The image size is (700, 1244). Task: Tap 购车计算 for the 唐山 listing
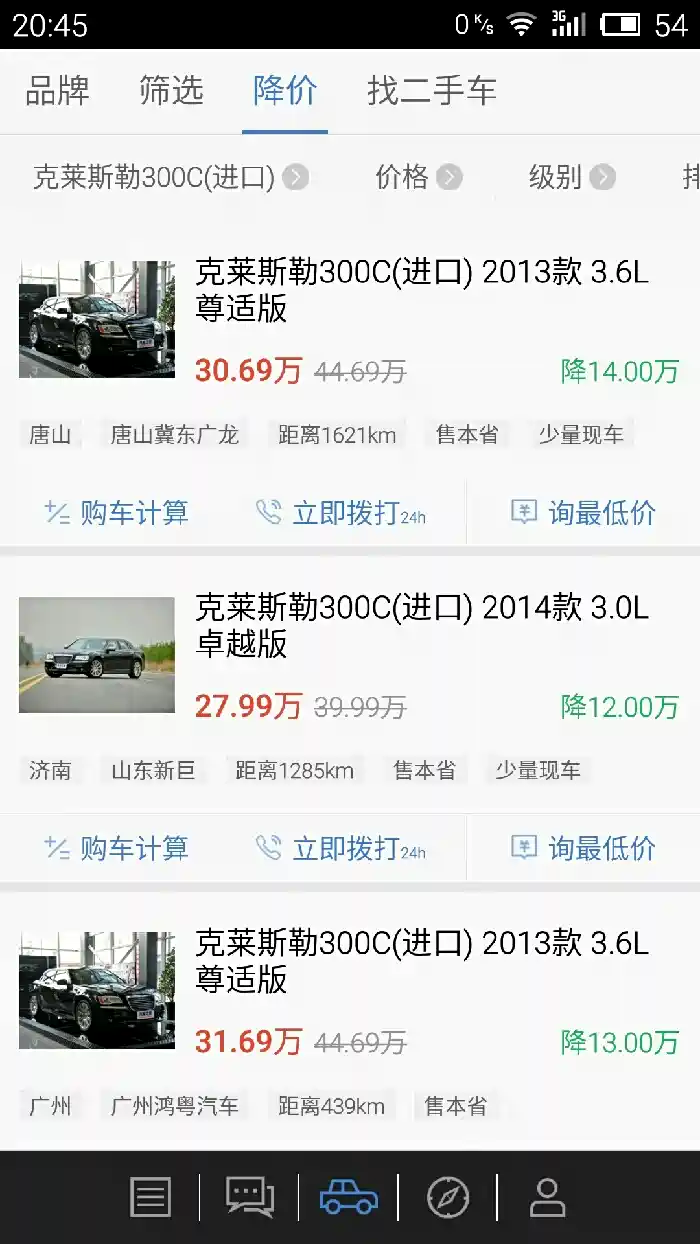coord(116,513)
